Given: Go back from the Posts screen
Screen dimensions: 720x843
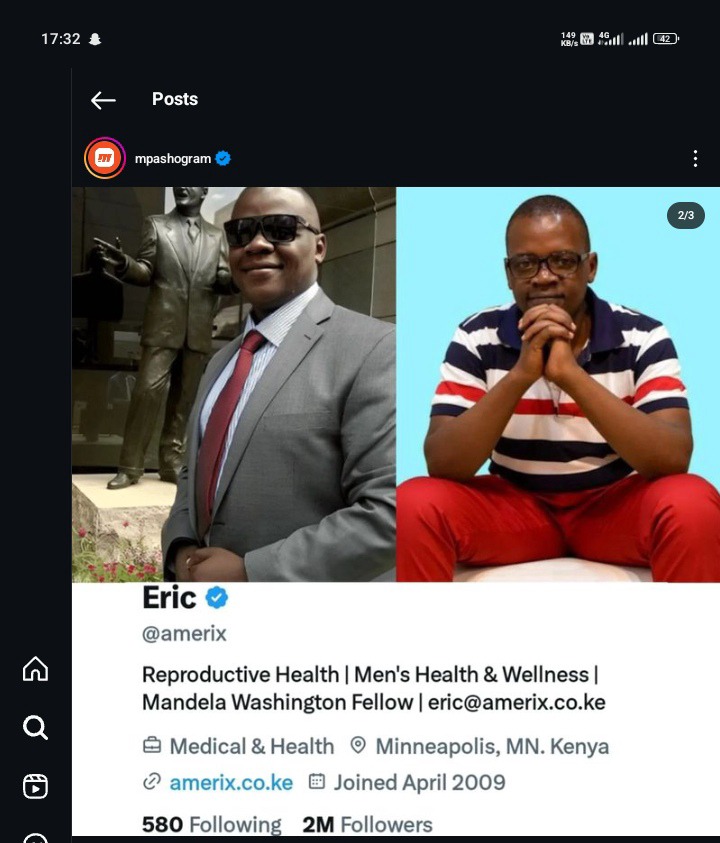Looking at the screenshot, I should coord(103,100).
